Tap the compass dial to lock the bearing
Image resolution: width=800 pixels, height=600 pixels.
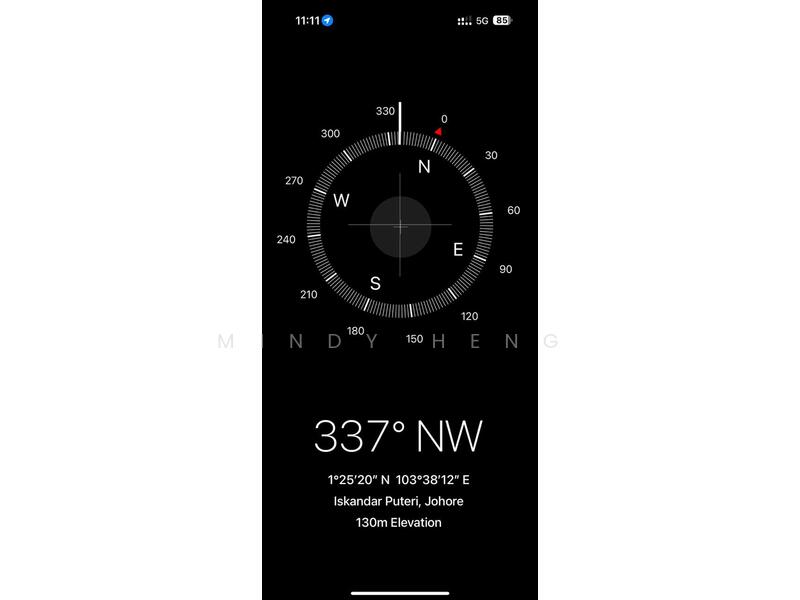pos(400,227)
